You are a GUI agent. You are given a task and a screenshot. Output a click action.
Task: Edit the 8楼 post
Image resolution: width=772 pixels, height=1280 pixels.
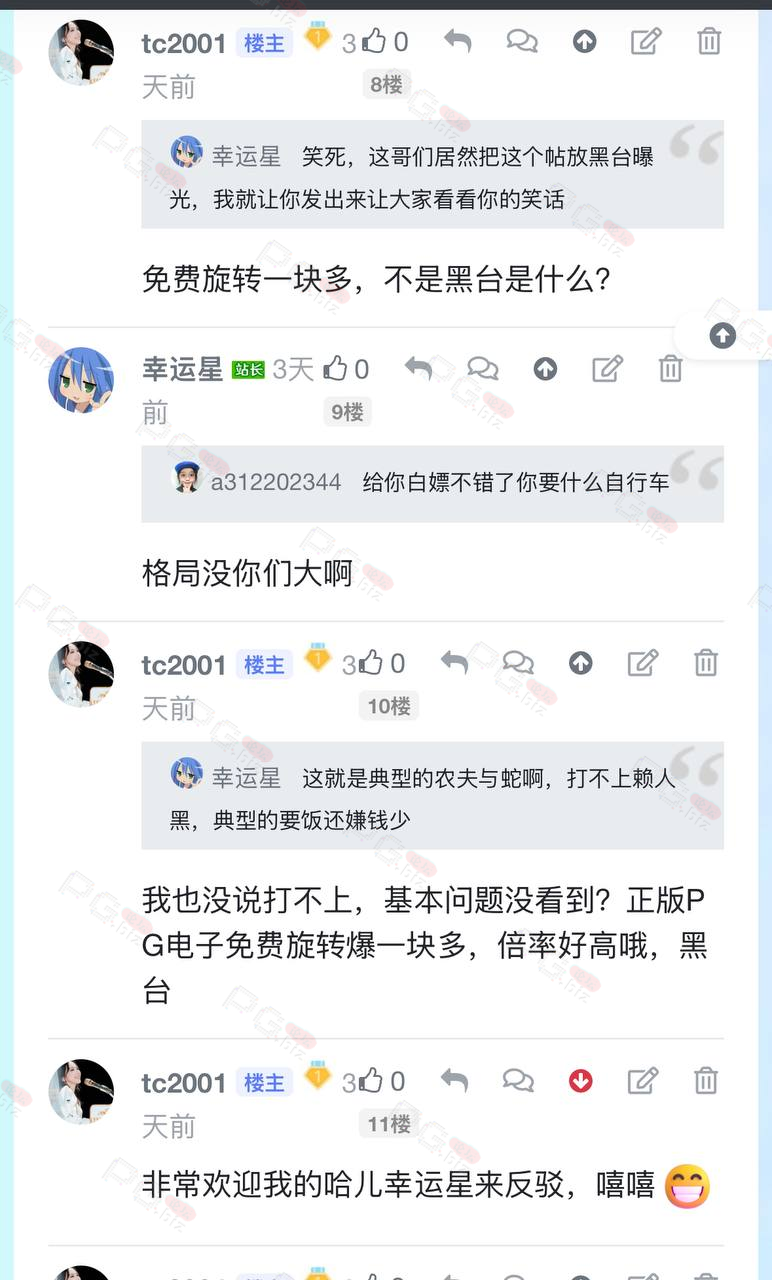tap(646, 41)
